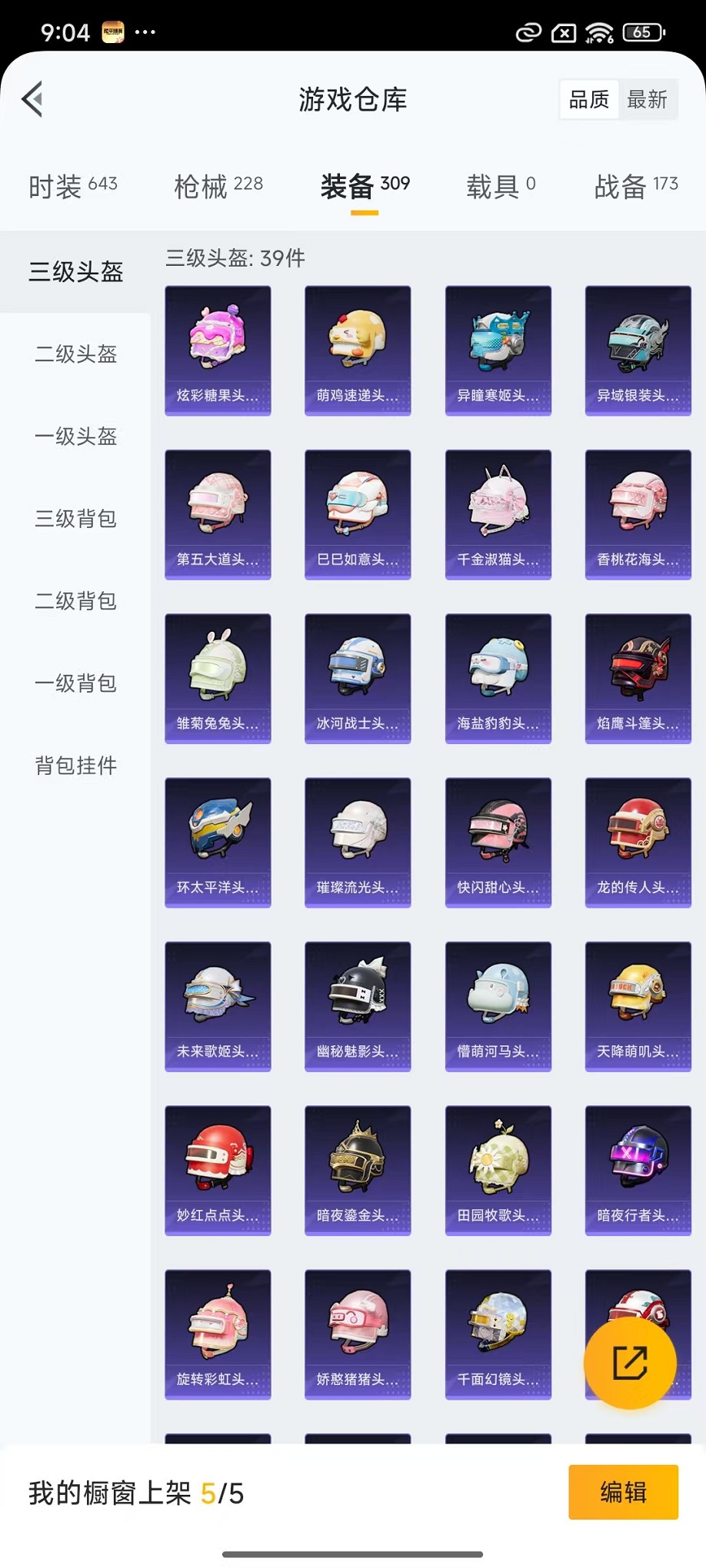This screenshot has height=1568, width=706.
Task: Open the orange share floating button
Action: [631, 1361]
